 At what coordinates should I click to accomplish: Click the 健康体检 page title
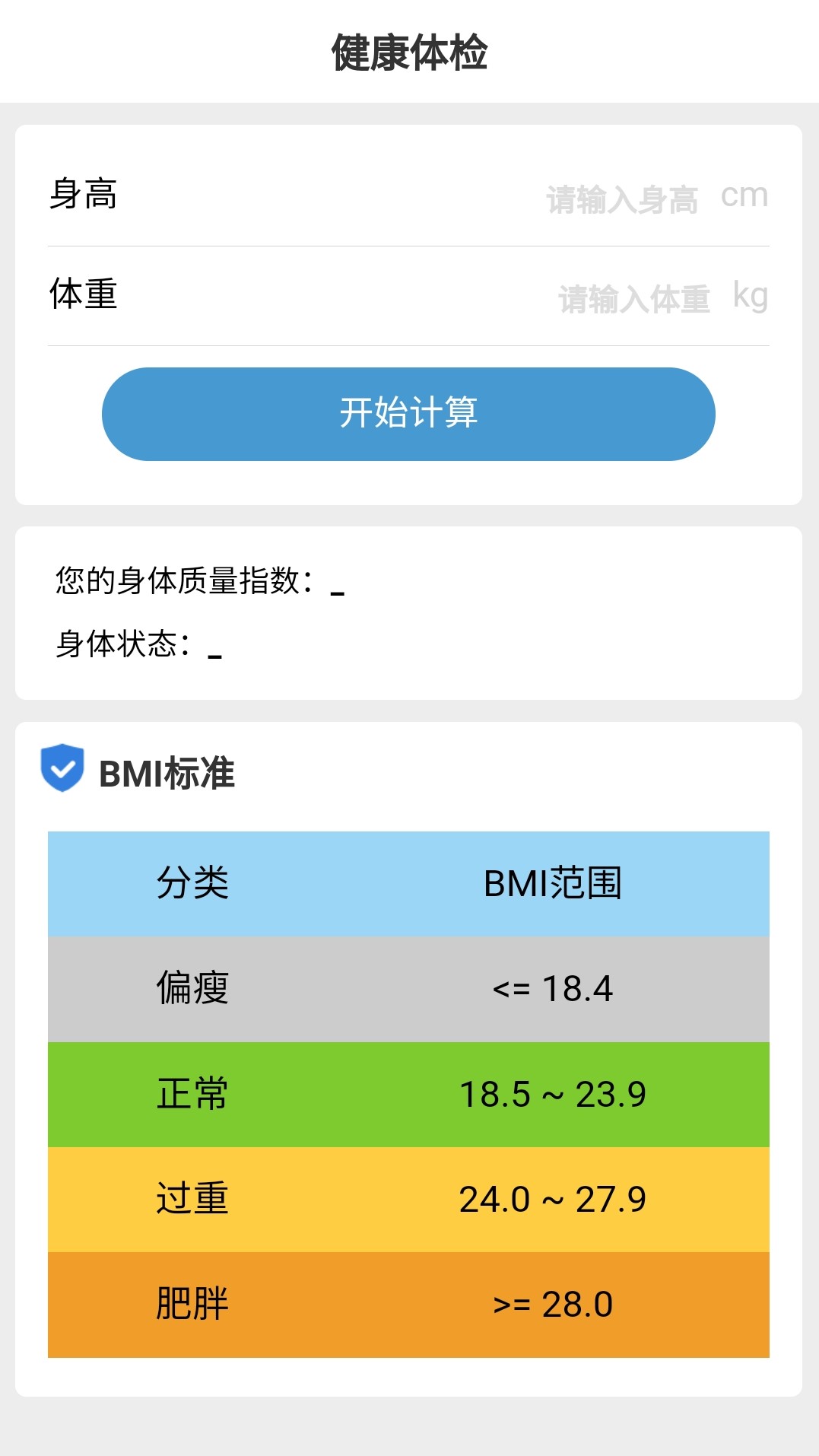coord(409,53)
